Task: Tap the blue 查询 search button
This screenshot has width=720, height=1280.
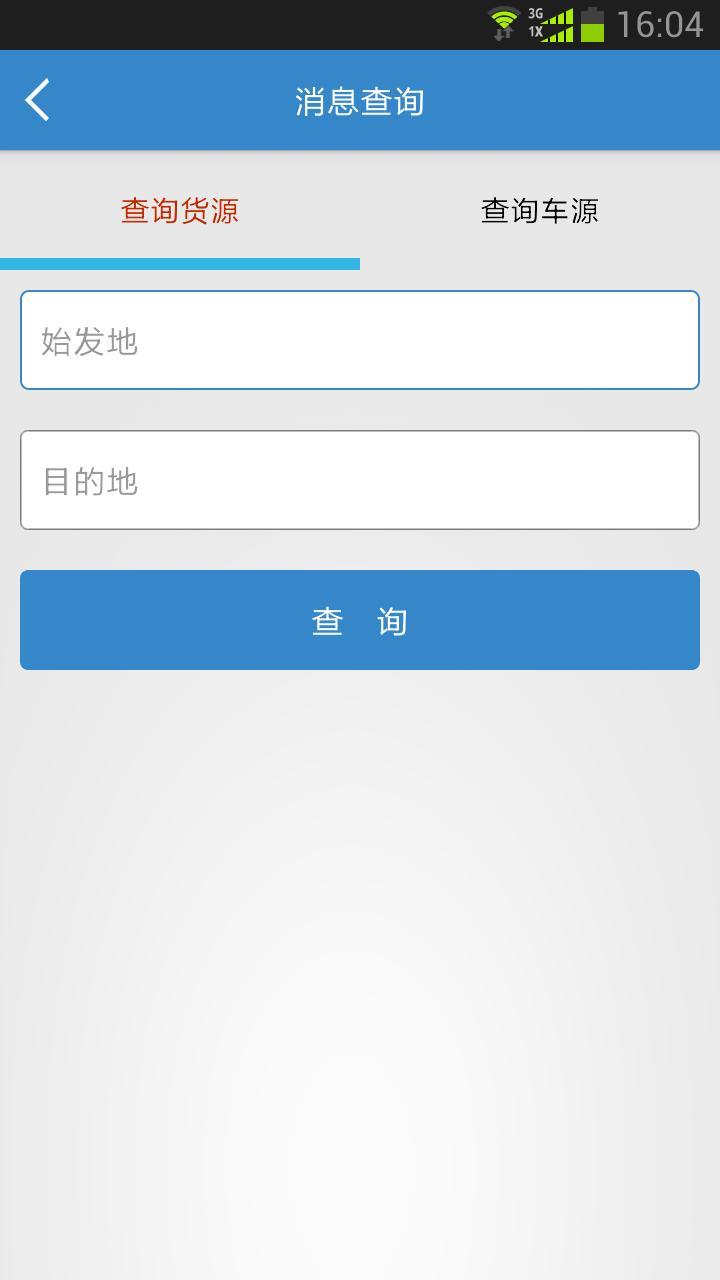Action: click(x=360, y=620)
